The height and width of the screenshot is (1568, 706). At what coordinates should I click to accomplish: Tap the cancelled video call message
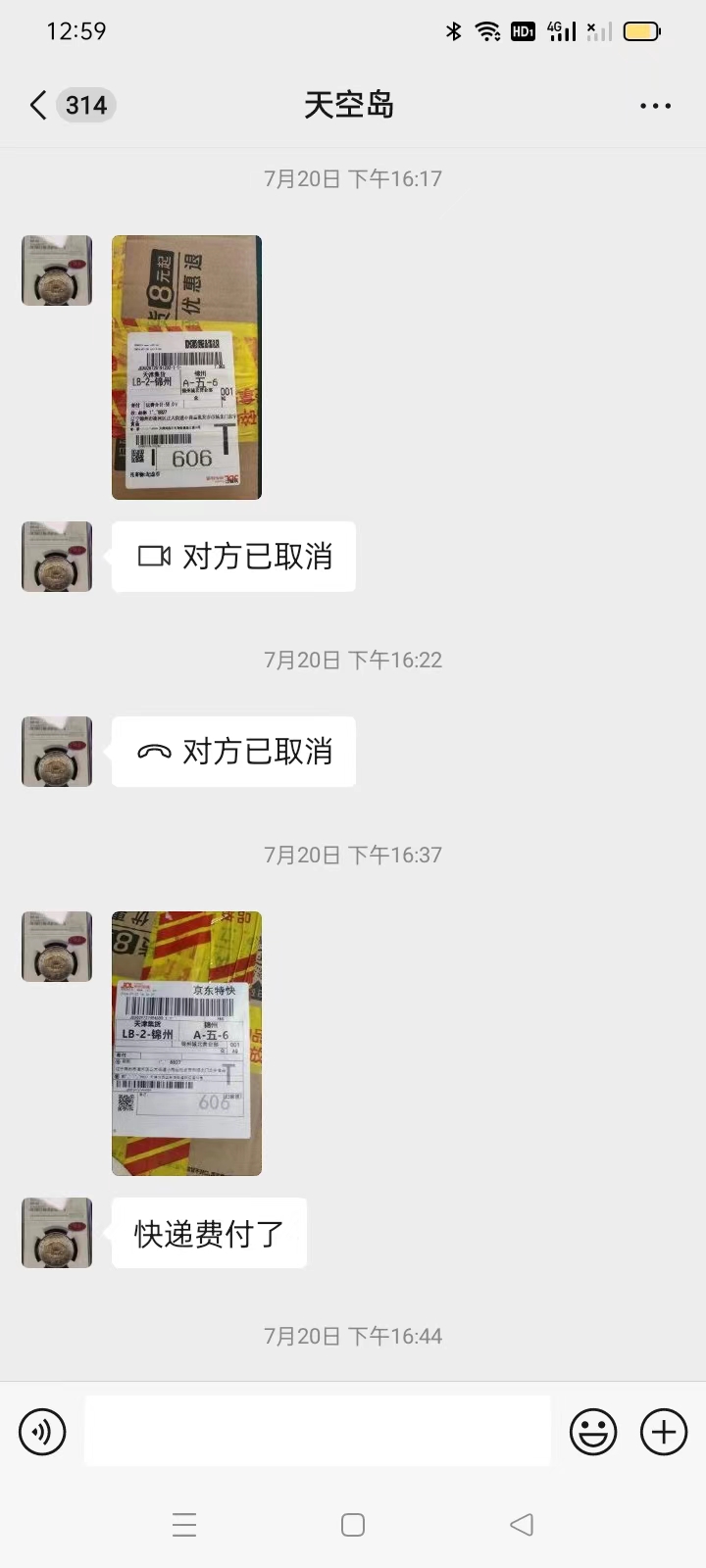pos(233,556)
